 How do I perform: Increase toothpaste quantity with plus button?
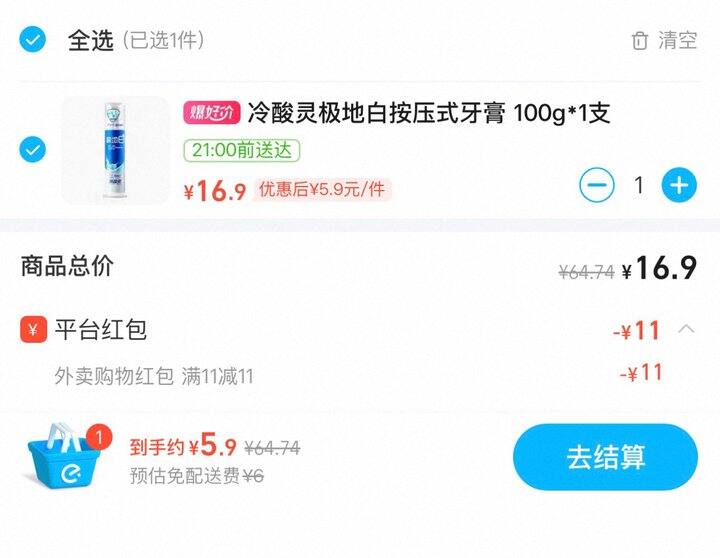pyautogui.click(x=679, y=185)
